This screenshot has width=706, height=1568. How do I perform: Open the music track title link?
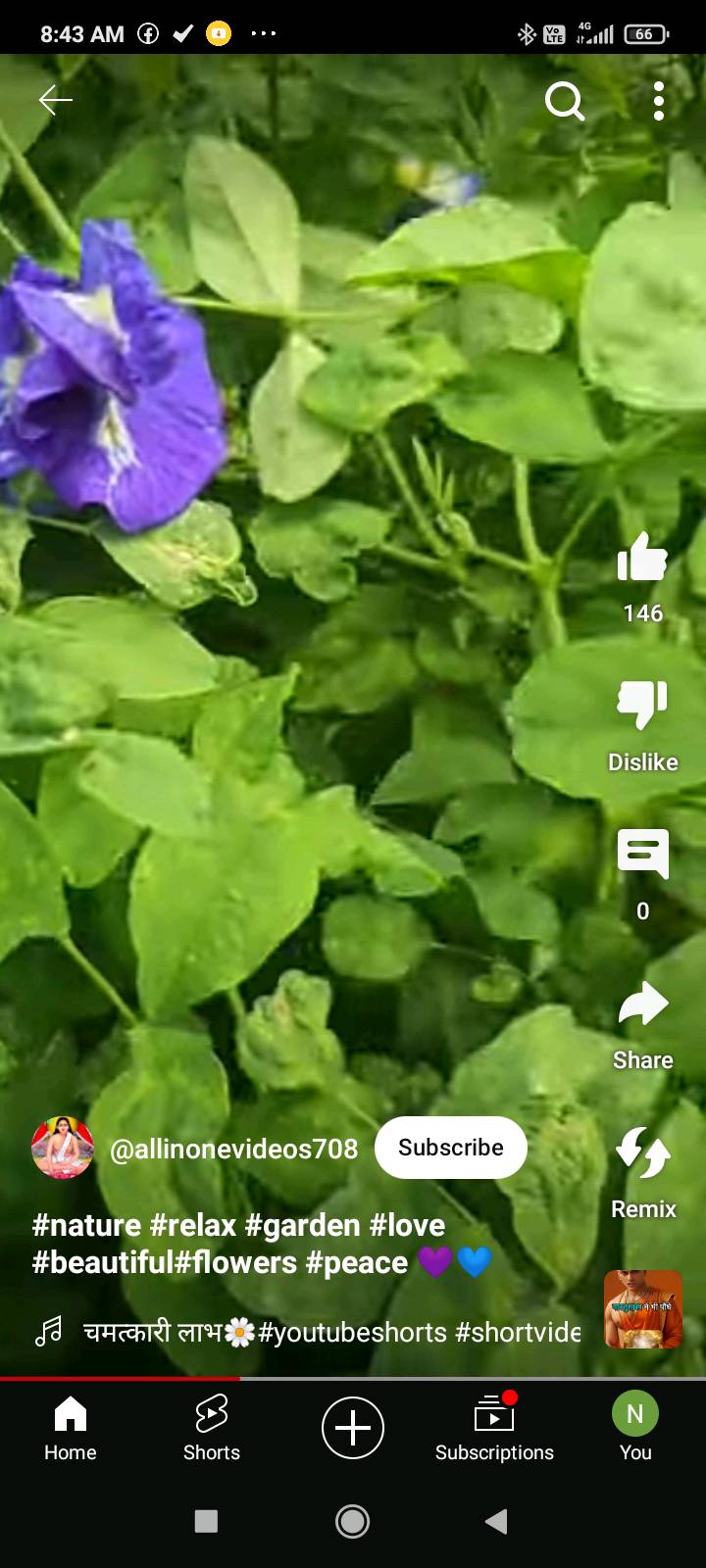pyautogui.click(x=331, y=1332)
